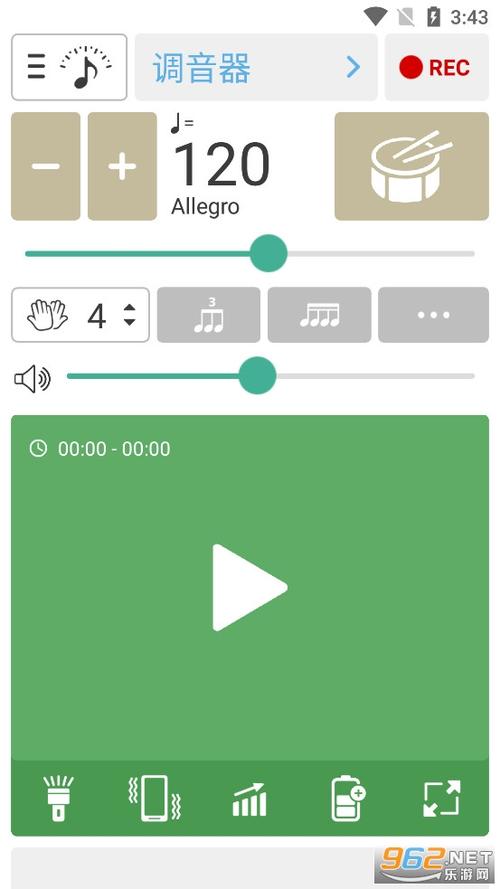The height and width of the screenshot is (889, 500).
Task: Start recording with REC button
Action: [437, 67]
